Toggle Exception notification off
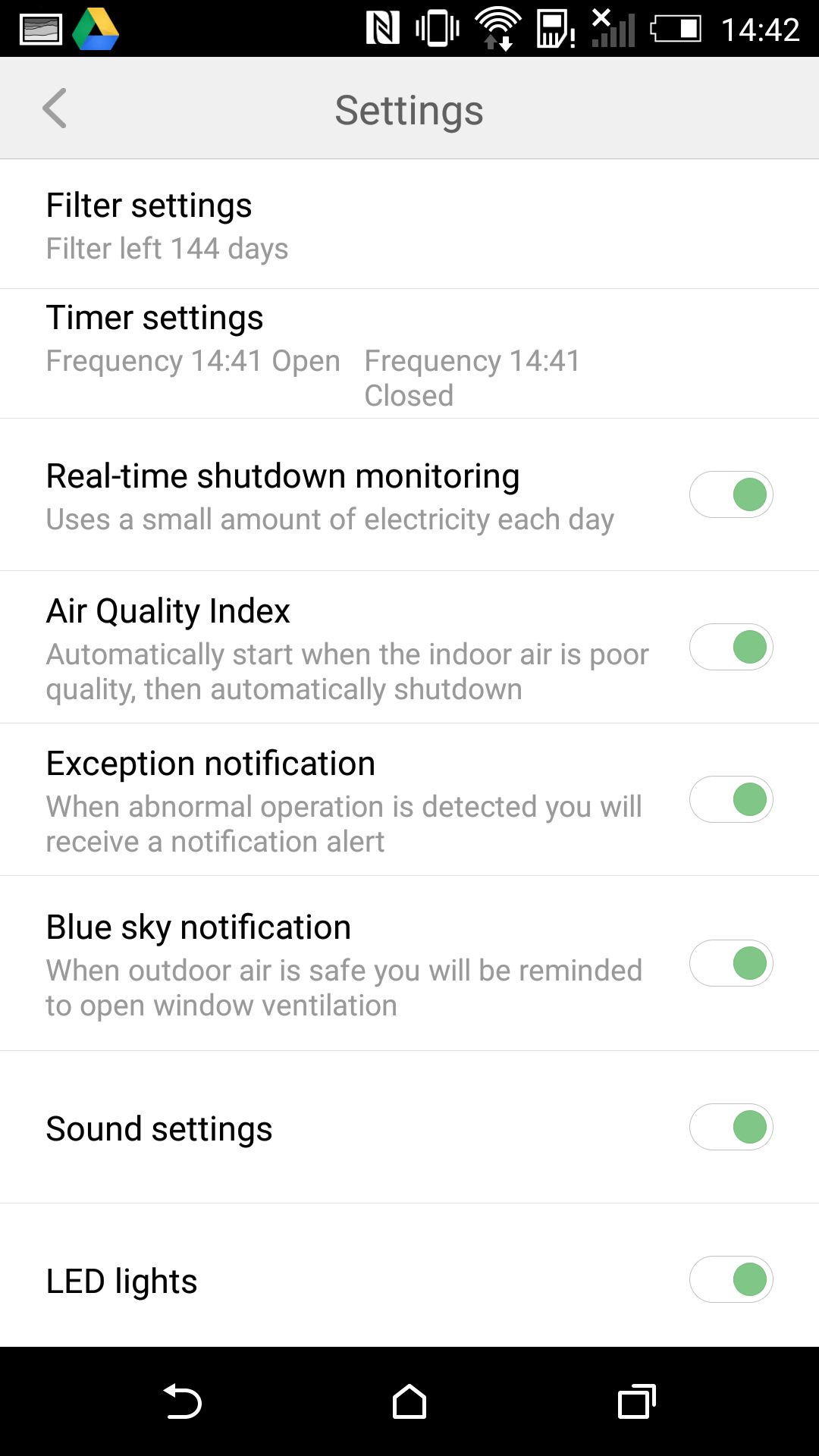Image resolution: width=819 pixels, height=1456 pixels. point(731,799)
